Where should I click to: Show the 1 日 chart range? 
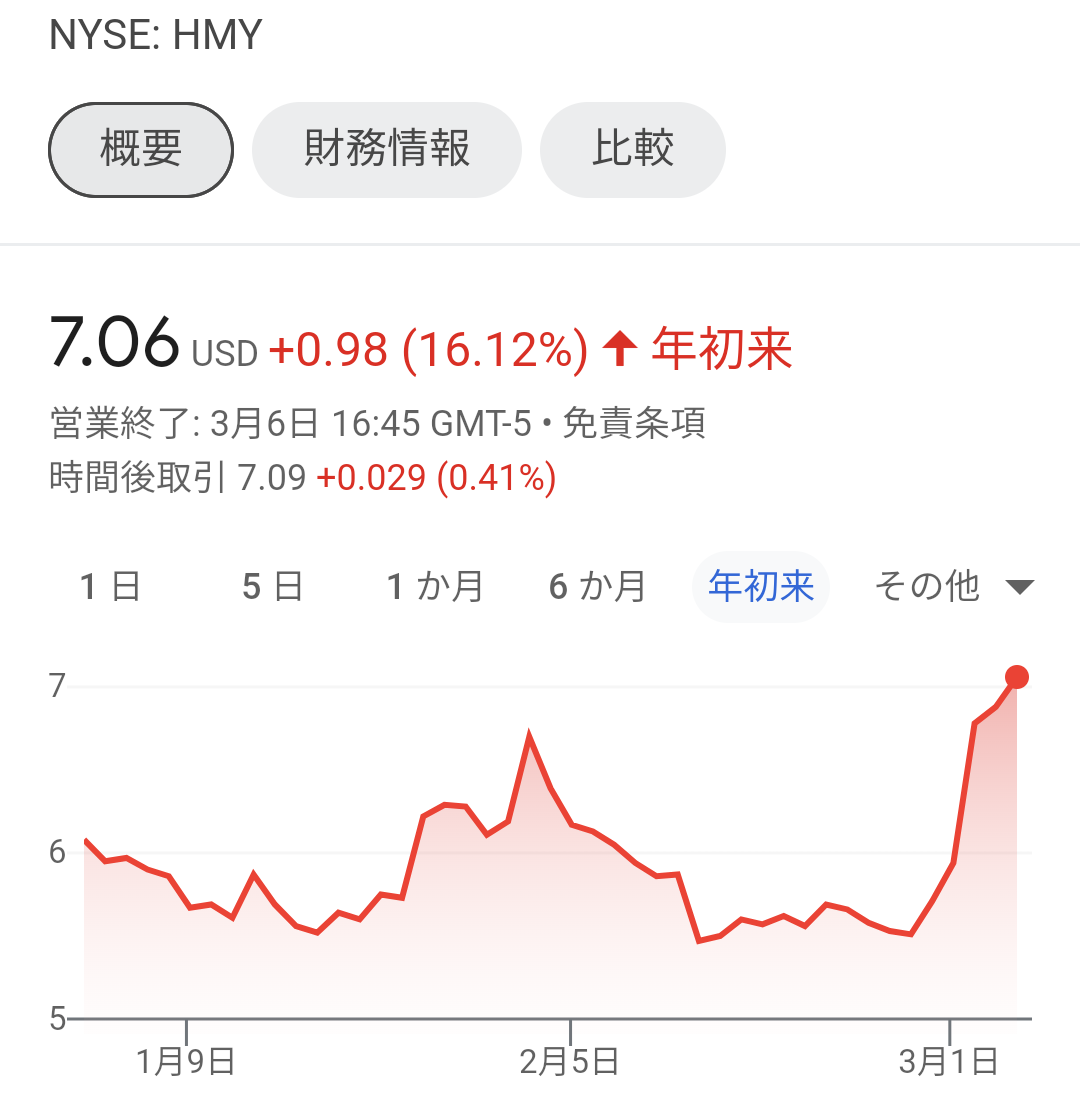click(110, 586)
